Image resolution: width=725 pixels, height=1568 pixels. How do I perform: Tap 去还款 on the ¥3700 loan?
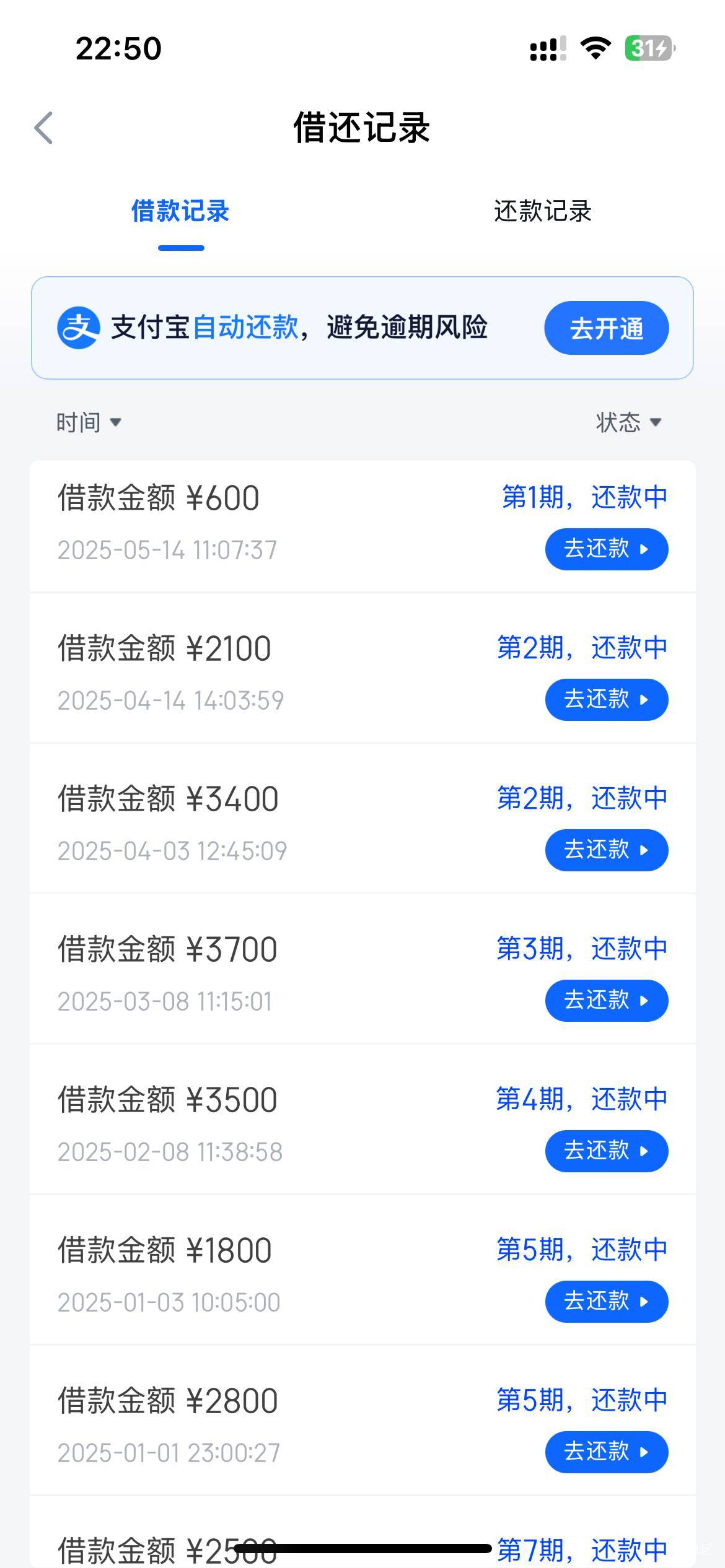click(x=607, y=1001)
